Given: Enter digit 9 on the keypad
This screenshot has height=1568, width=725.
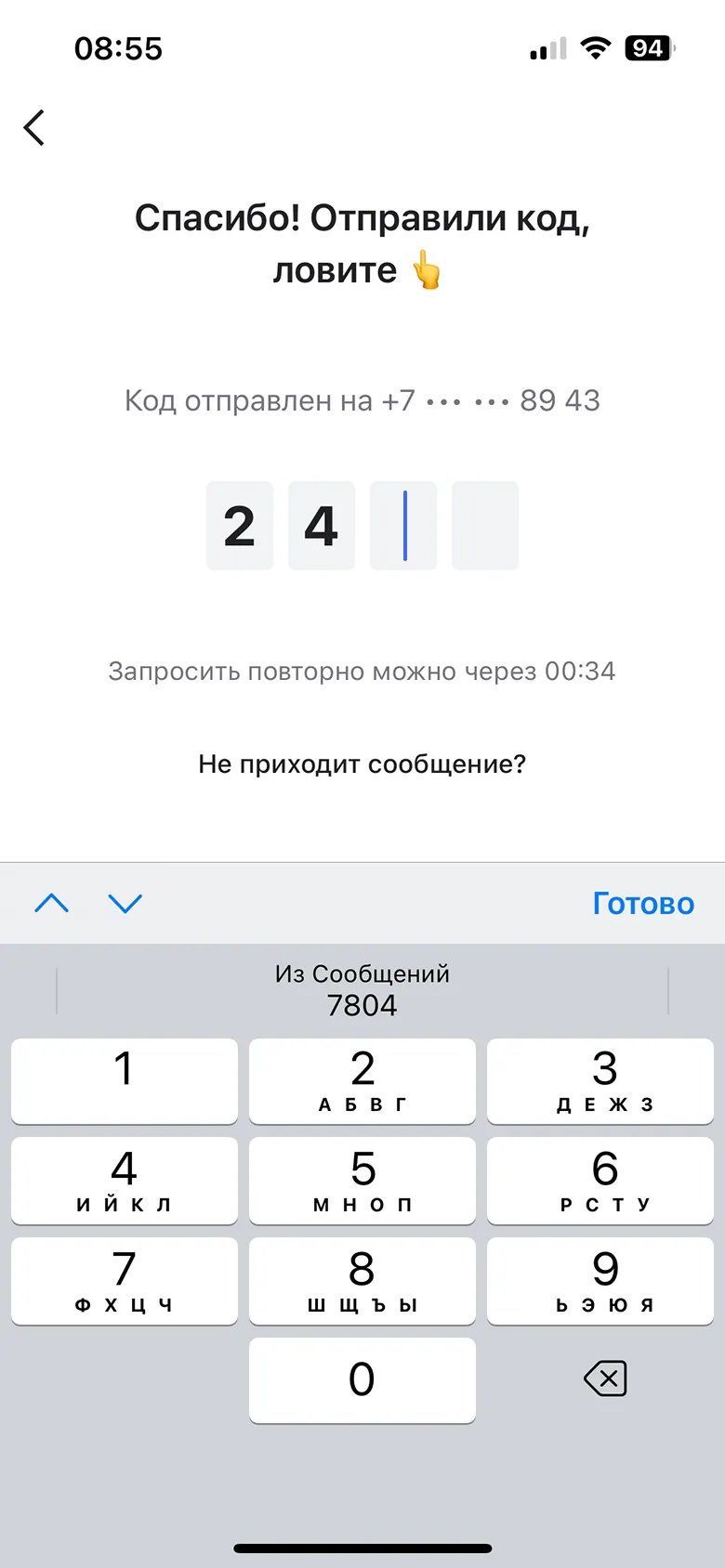Looking at the screenshot, I should coord(600,1282).
